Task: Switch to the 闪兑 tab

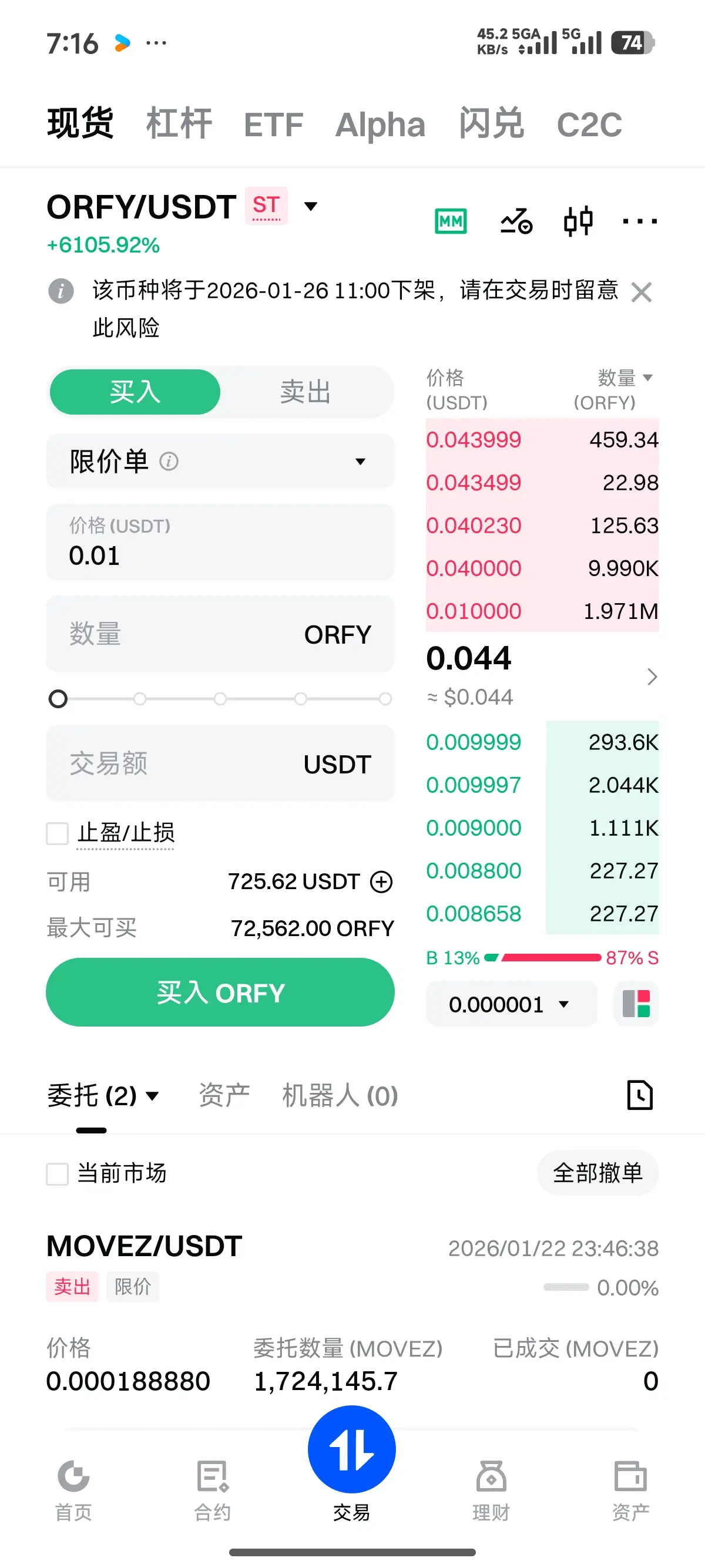Action: [x=491, y=123]
